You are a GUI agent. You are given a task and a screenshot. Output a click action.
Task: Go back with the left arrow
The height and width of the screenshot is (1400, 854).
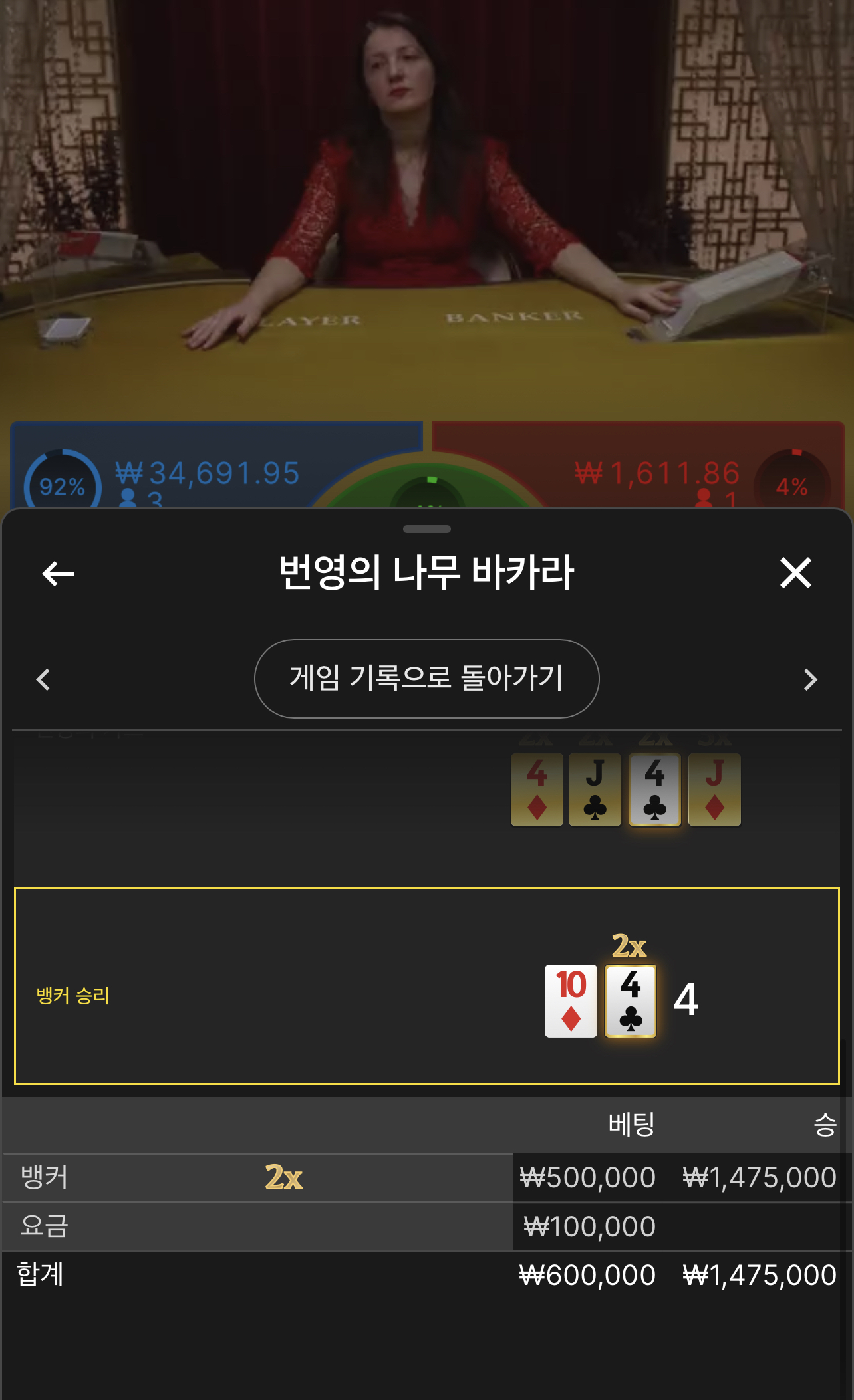[58, 573]
